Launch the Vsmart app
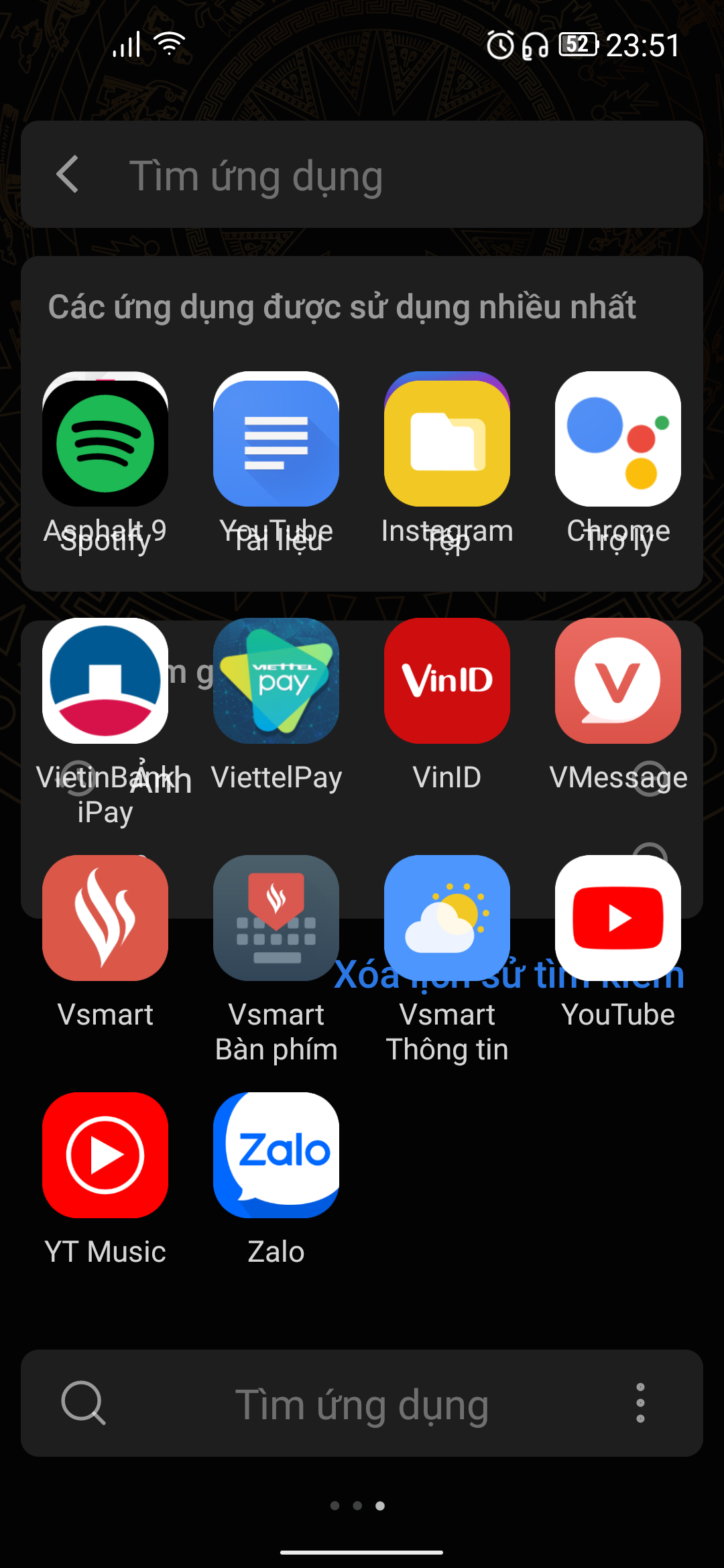The width and height of the screenshot is (724, 1568). 105,918
